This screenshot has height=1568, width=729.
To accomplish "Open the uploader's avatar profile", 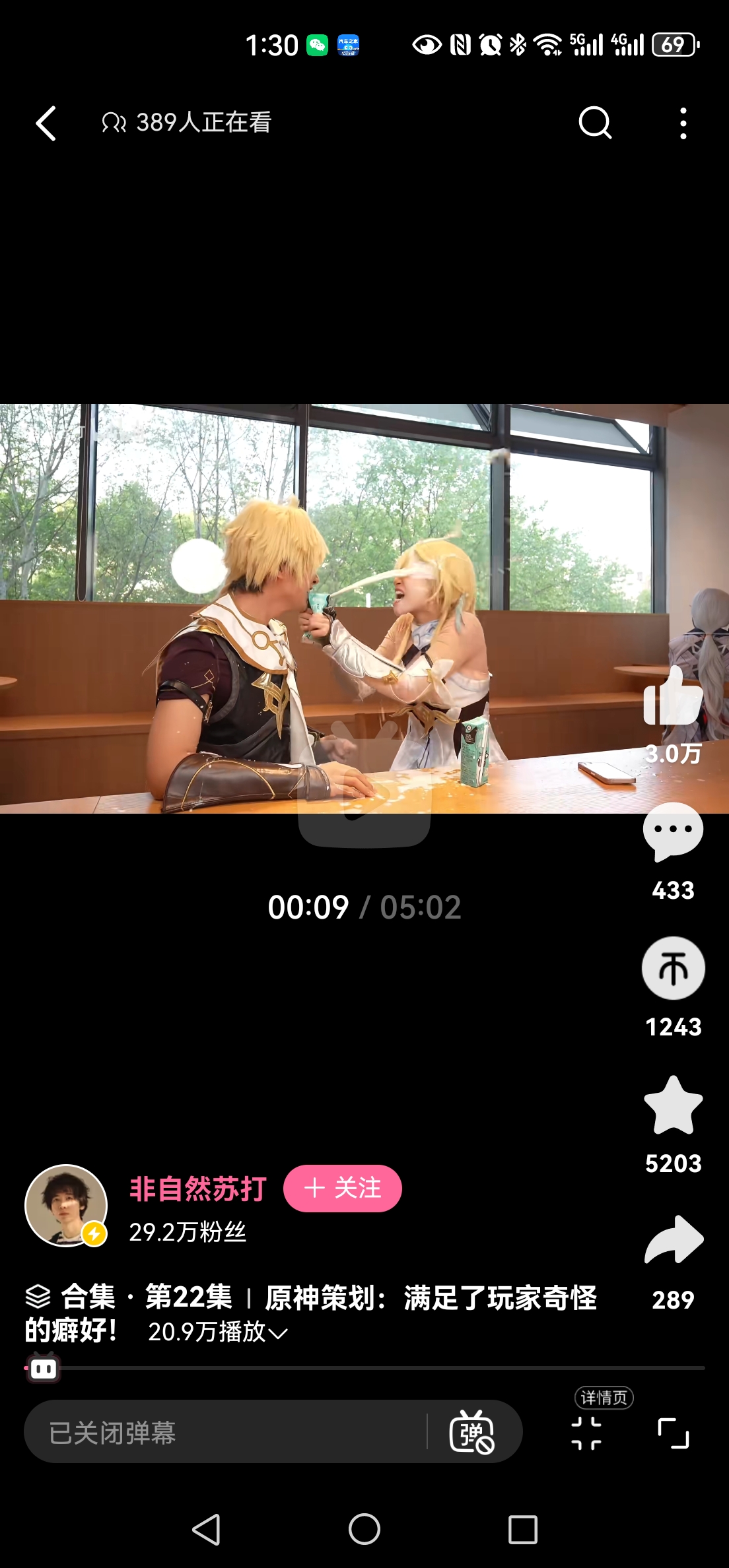I will click(x=66, y=1206).
